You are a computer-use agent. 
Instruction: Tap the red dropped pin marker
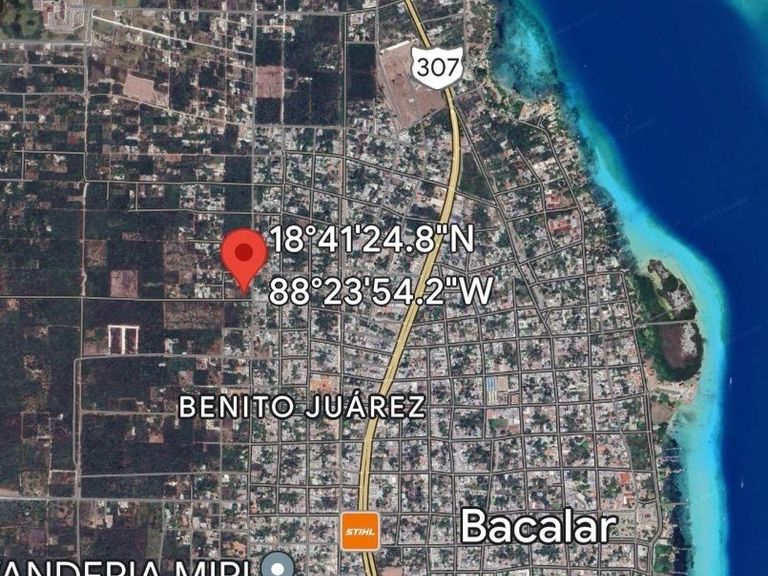click(243, 254)
